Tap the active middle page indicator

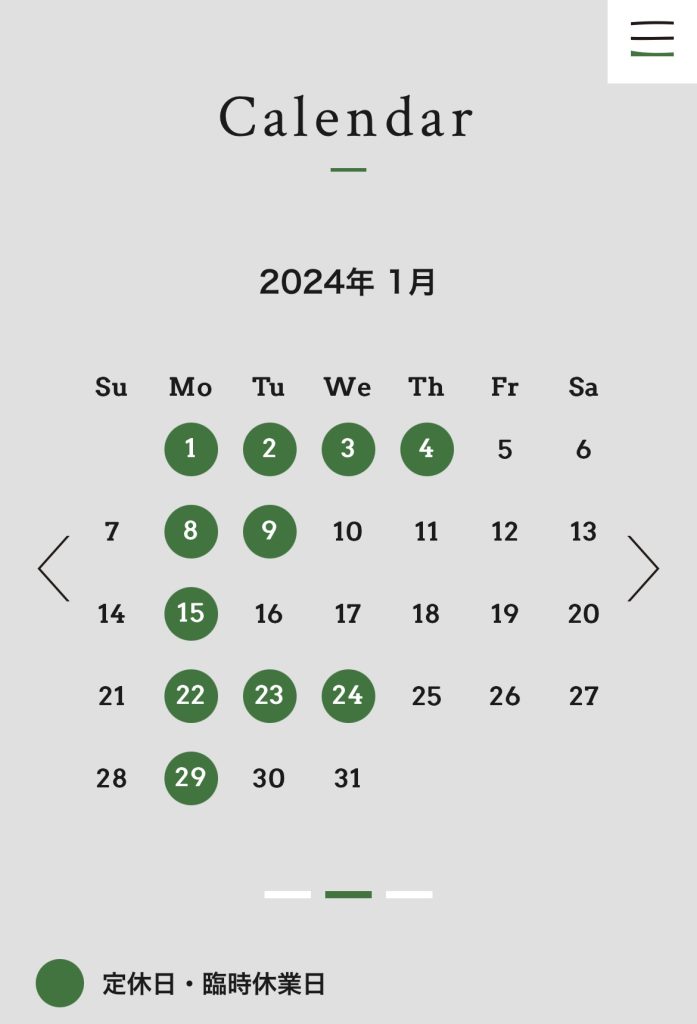tap(348, 894)
